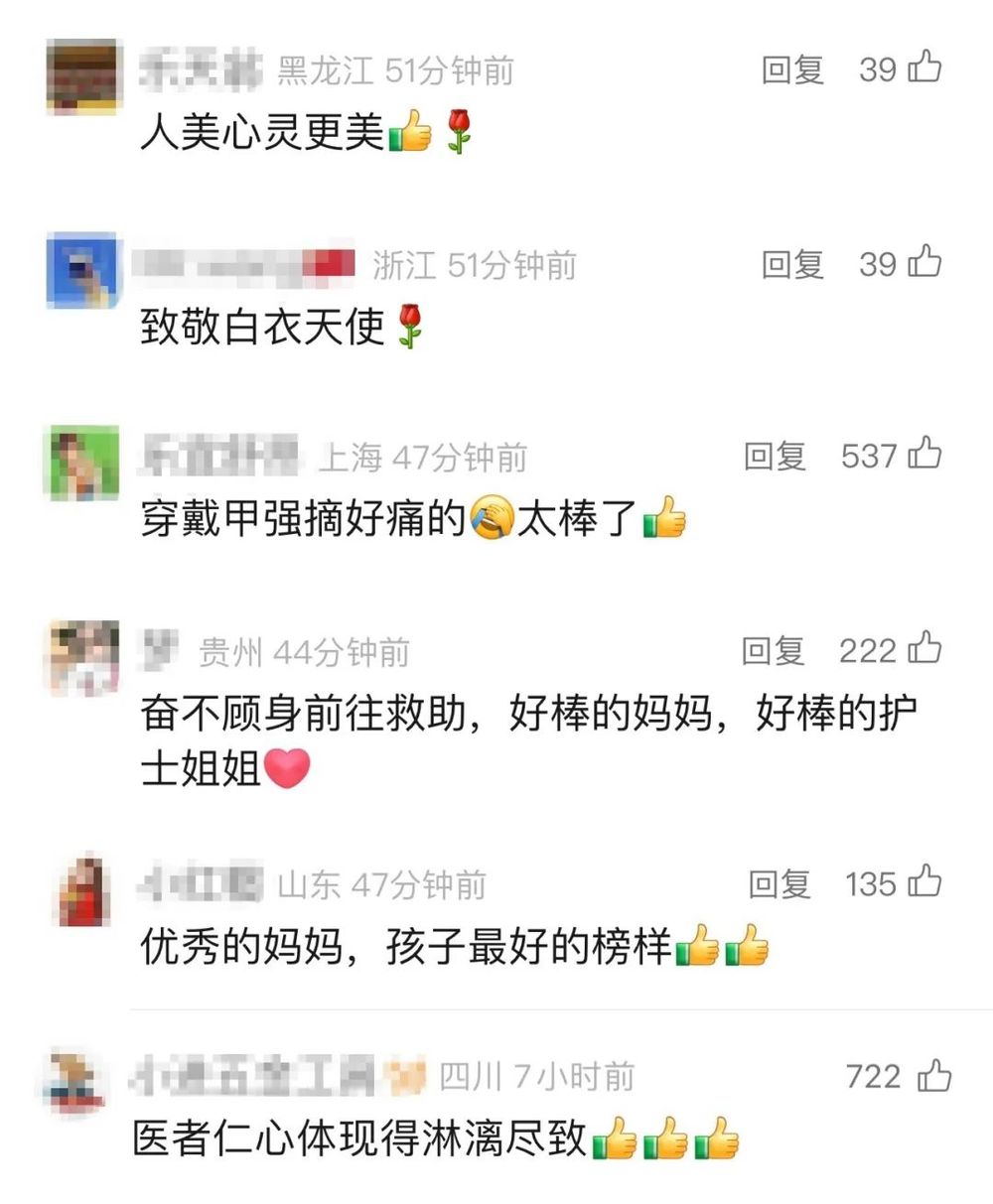Reply to the comment "人美心灵更美"
The height and width of the screenshot is (1204, 993).
tap(792, 69)
